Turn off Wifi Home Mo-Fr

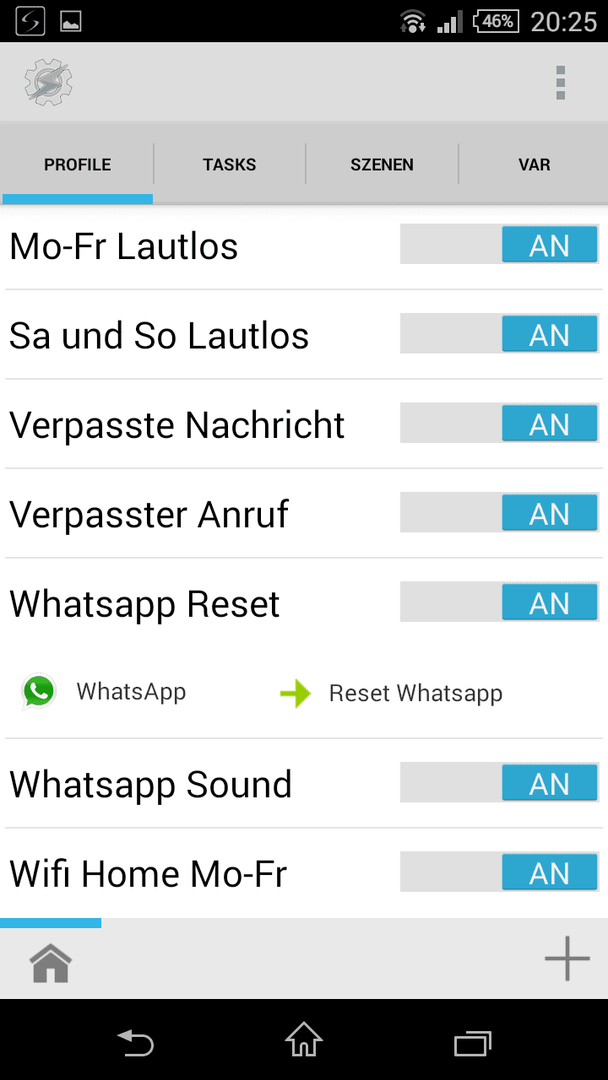point(499,873)
